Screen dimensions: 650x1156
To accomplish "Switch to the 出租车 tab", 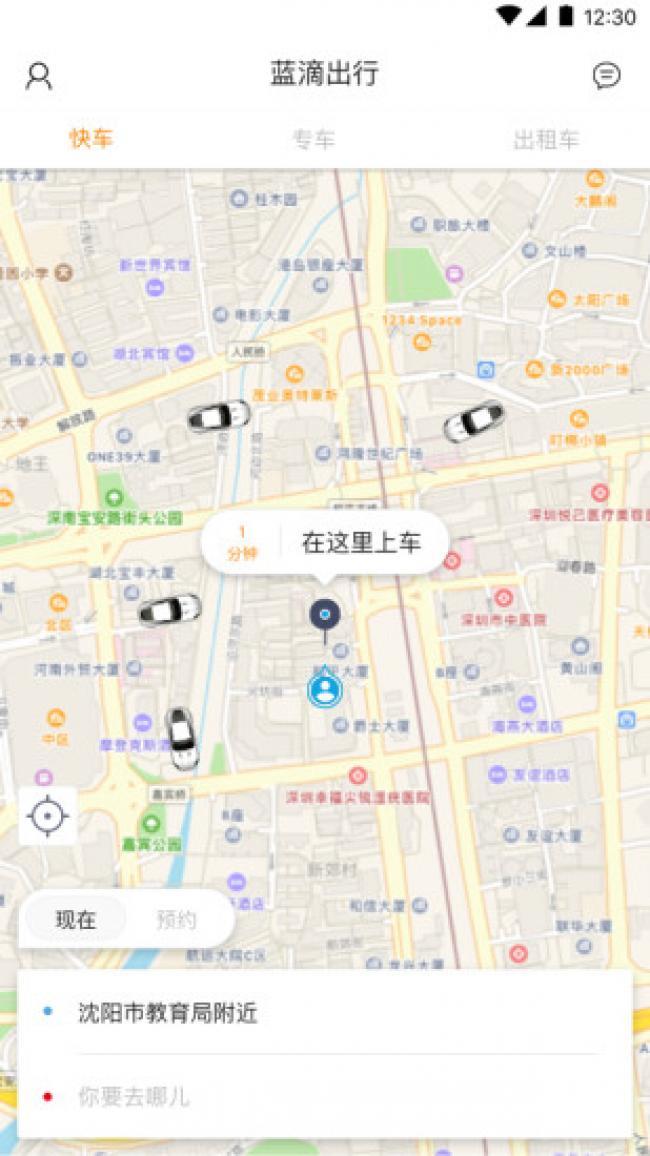I will point(546,140).
